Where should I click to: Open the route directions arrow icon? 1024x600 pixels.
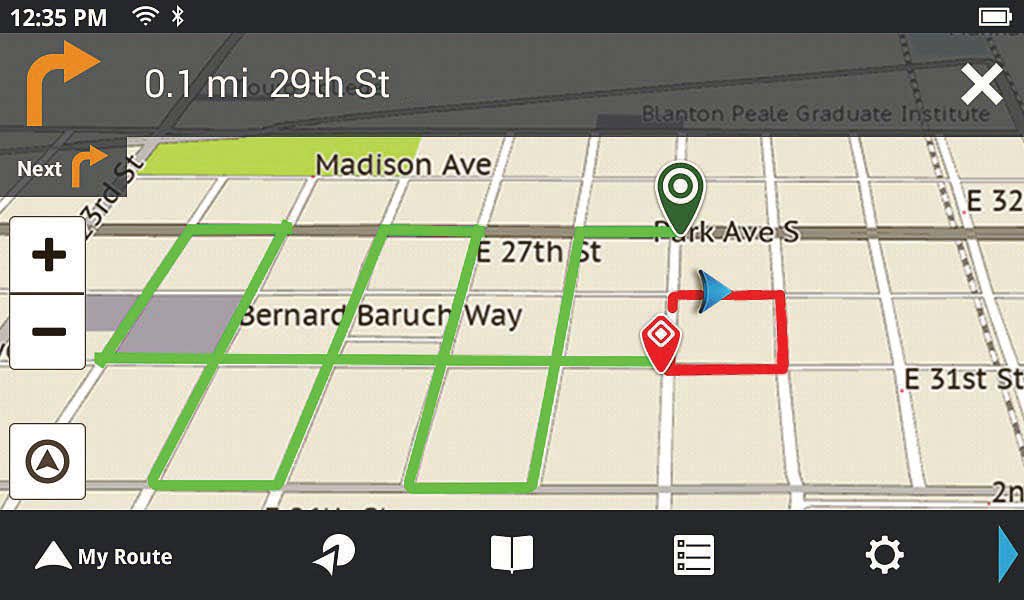click(x=334, y=554)
